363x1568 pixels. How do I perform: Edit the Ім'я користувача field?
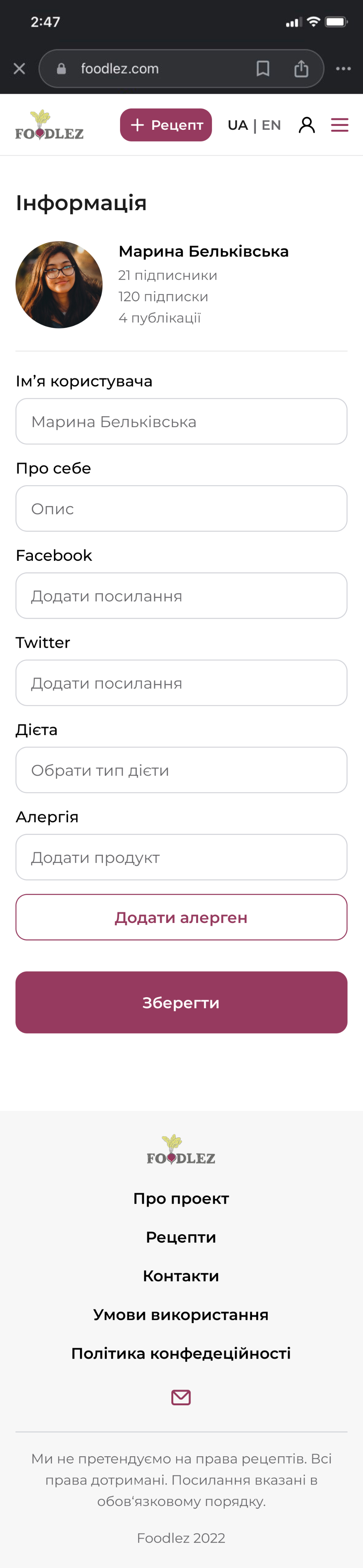[181, 421]
